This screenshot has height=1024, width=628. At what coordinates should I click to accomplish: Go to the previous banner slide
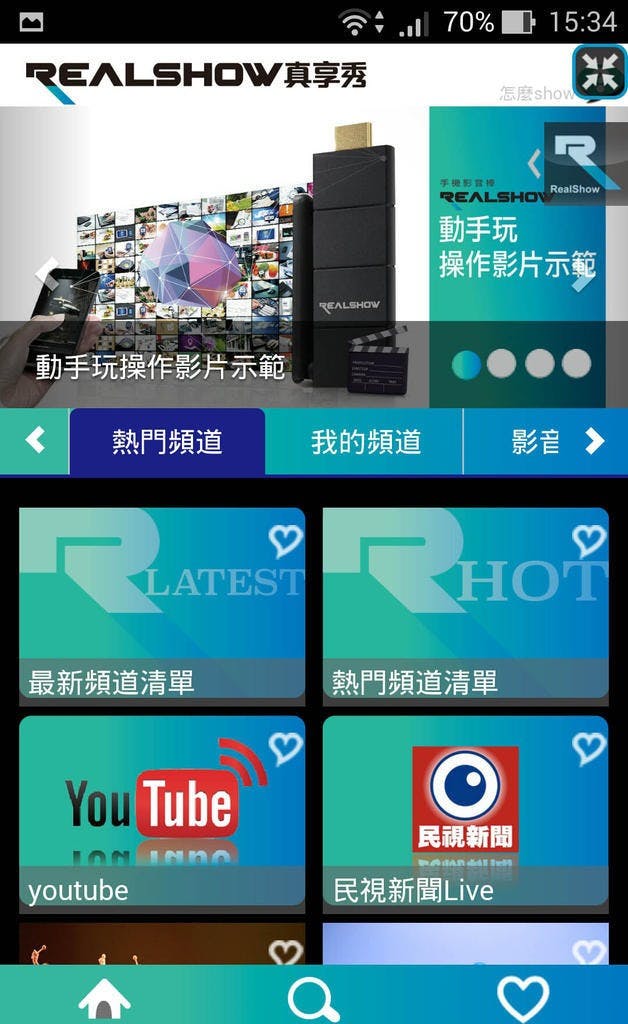[46, 272]
